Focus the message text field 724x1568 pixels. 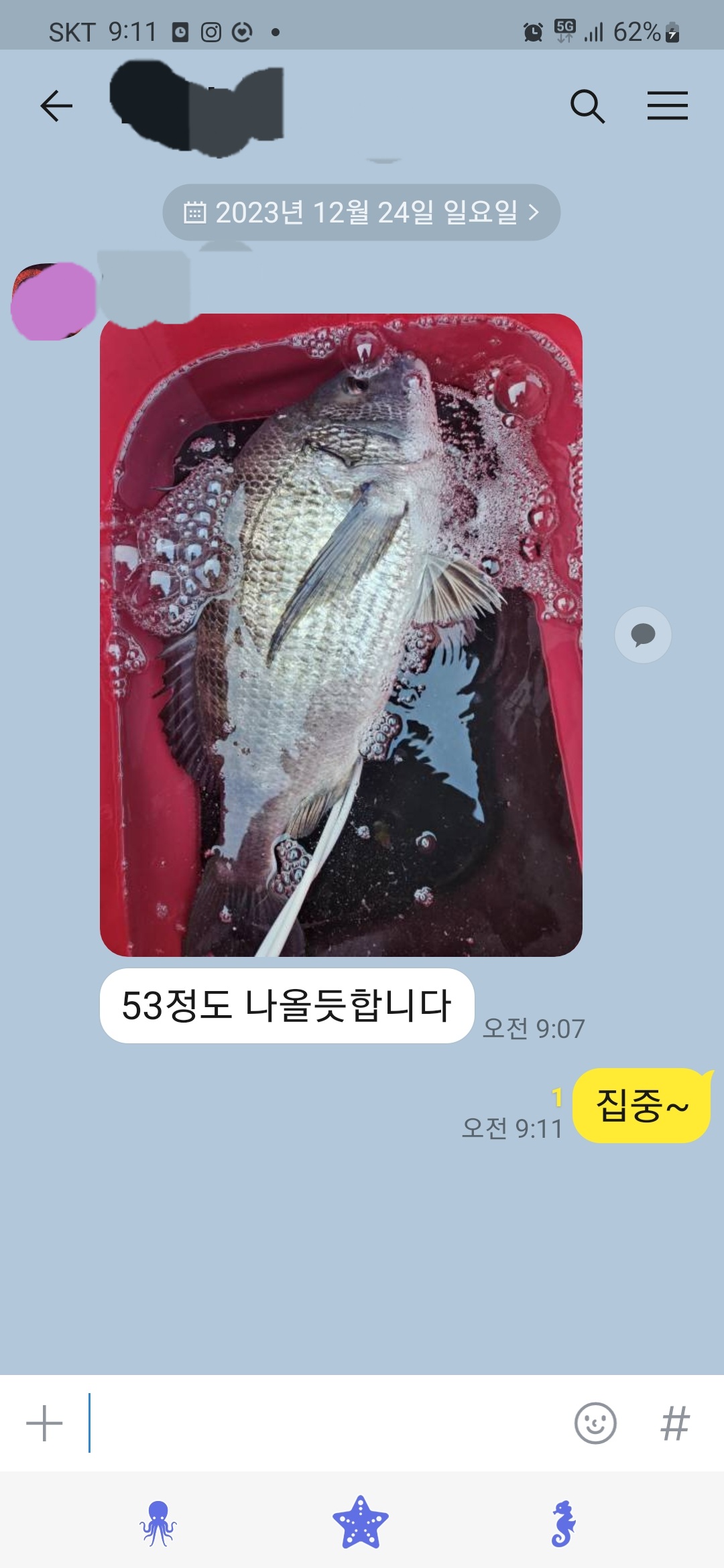(x=322, y=1423)
